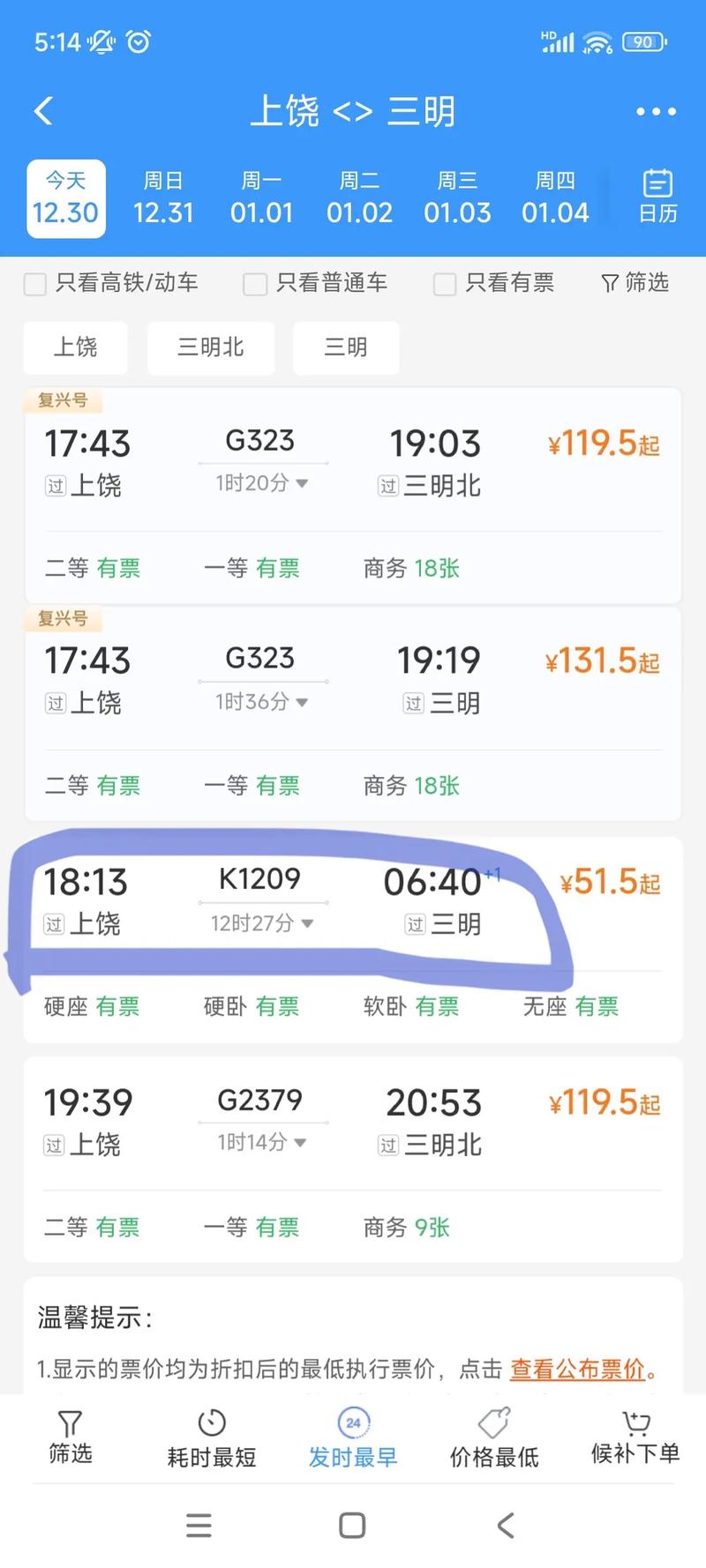Expand K1209 duration details arrow
The height and width of the screenshot is (1568, 706).
(306, 922)
